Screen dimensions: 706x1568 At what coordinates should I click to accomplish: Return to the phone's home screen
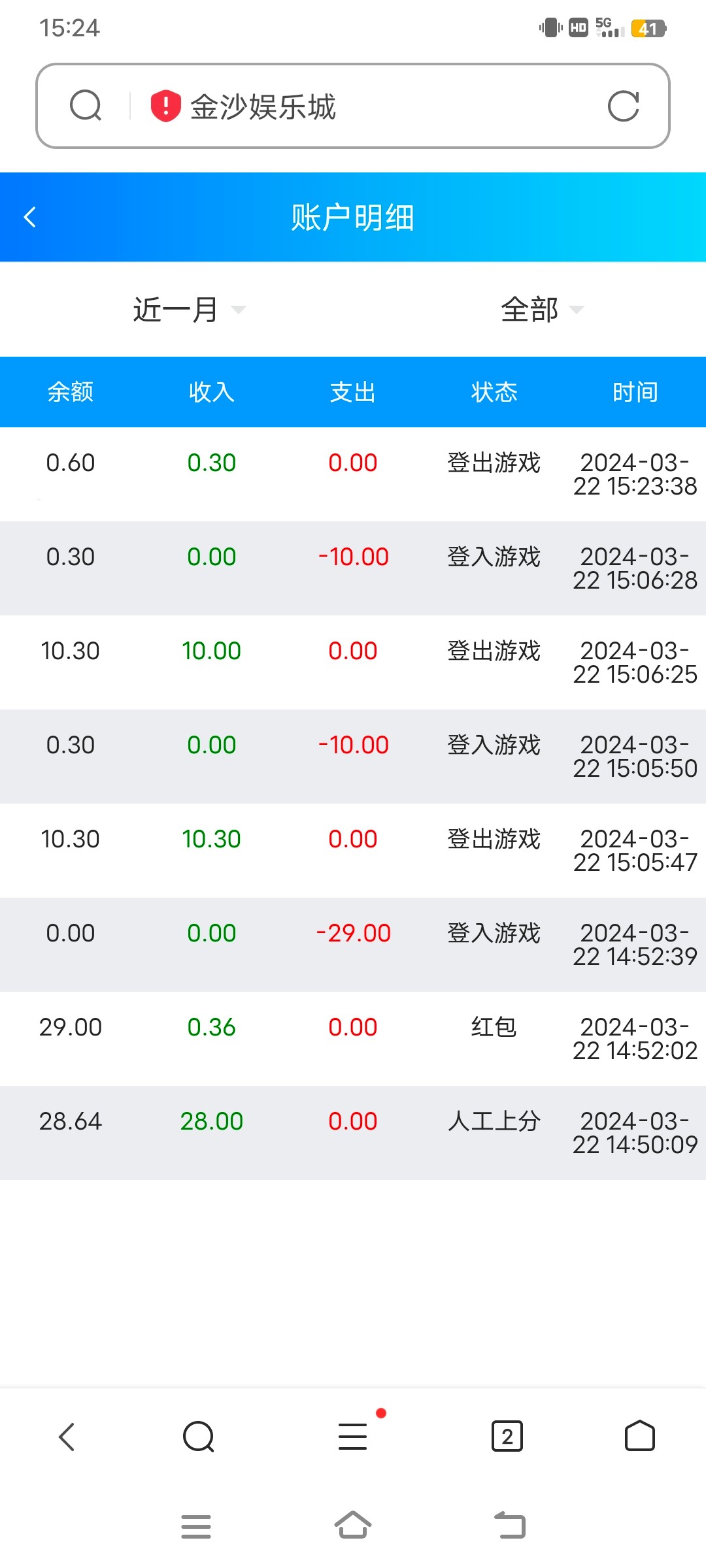tap(353, 1526)
